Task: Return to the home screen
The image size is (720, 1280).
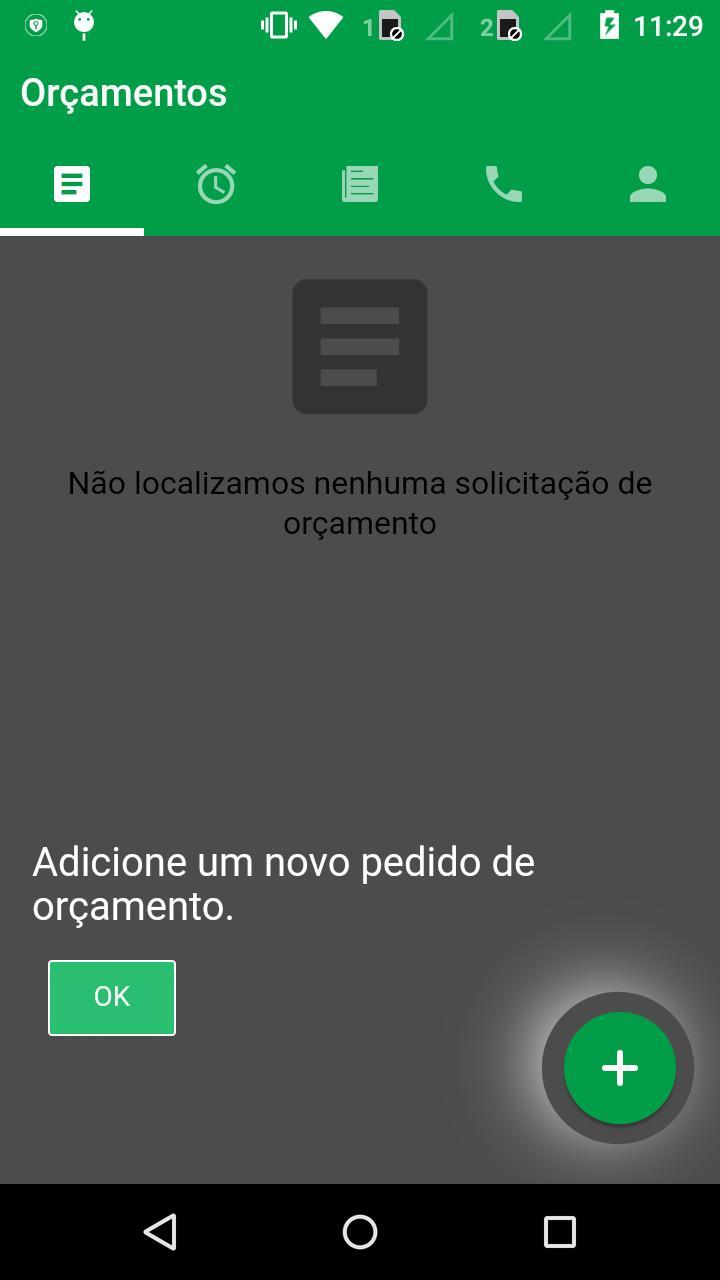Action: click(360, 1232)
